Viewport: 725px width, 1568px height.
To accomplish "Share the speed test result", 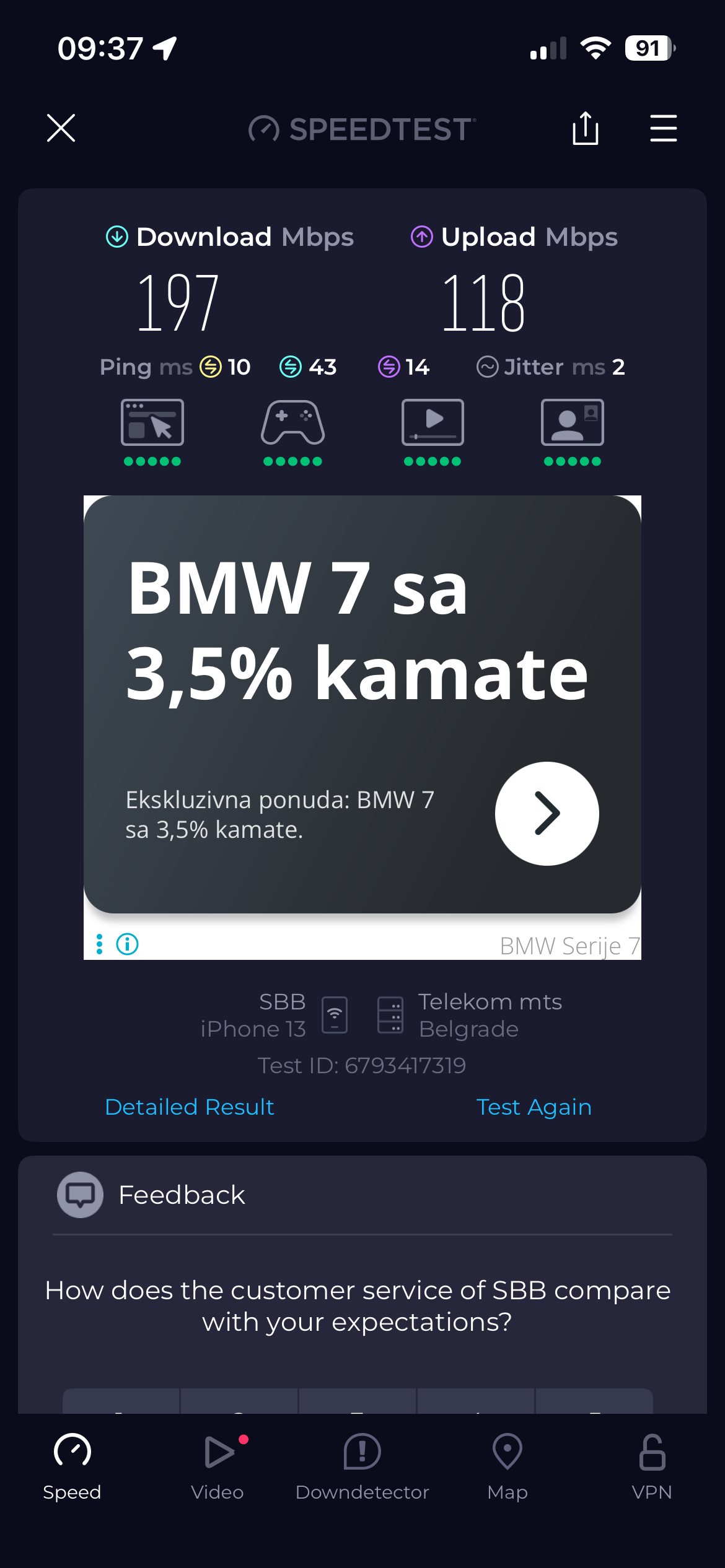I will pyautogui.click(x=585, y=128).
